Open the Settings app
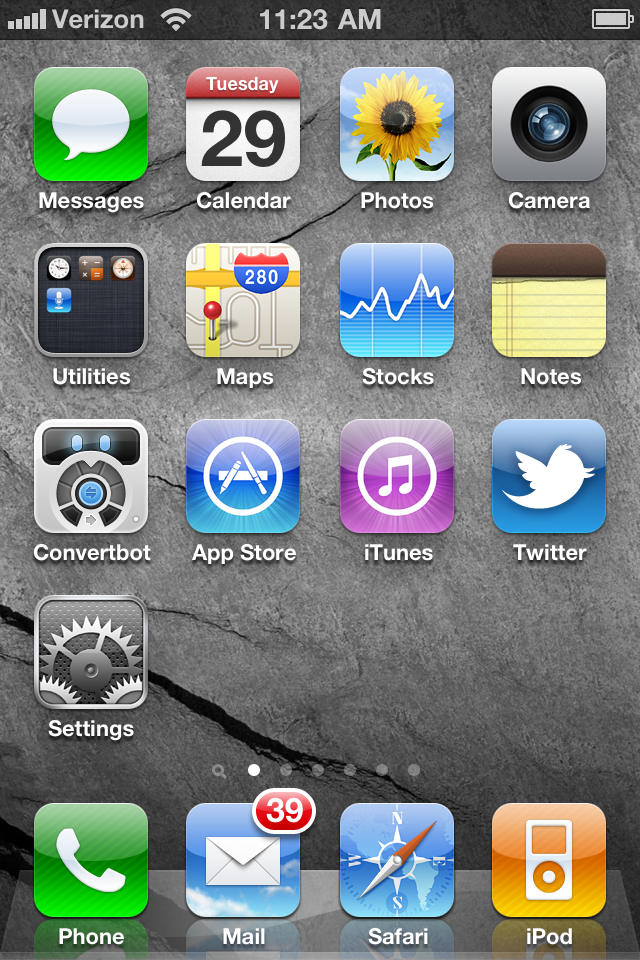 point(91,652)
